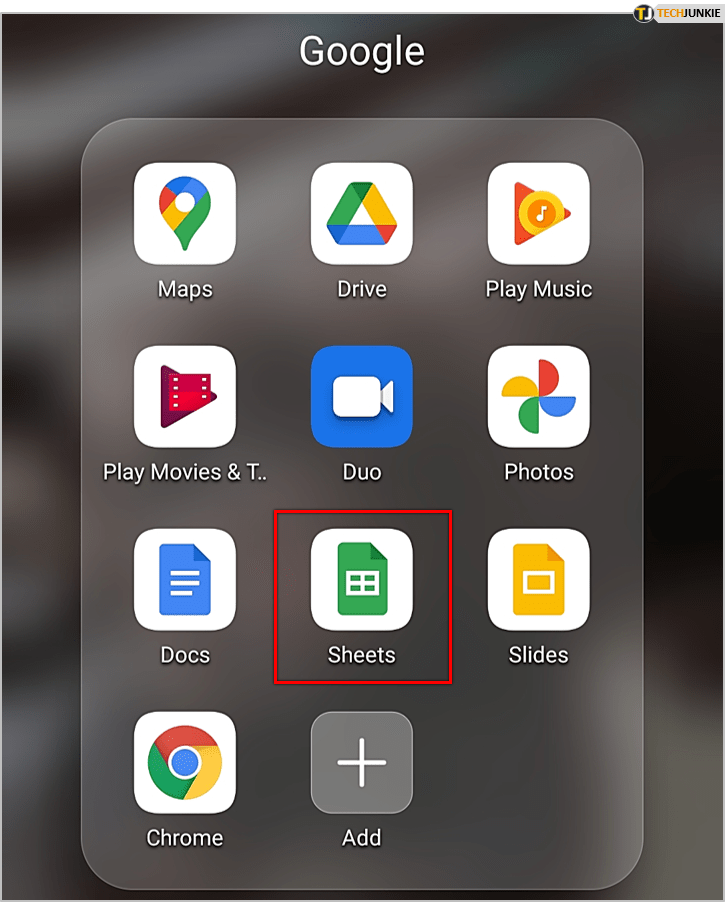Open the Chrome browser
This screenshot has width=728, height=902.
185,763
